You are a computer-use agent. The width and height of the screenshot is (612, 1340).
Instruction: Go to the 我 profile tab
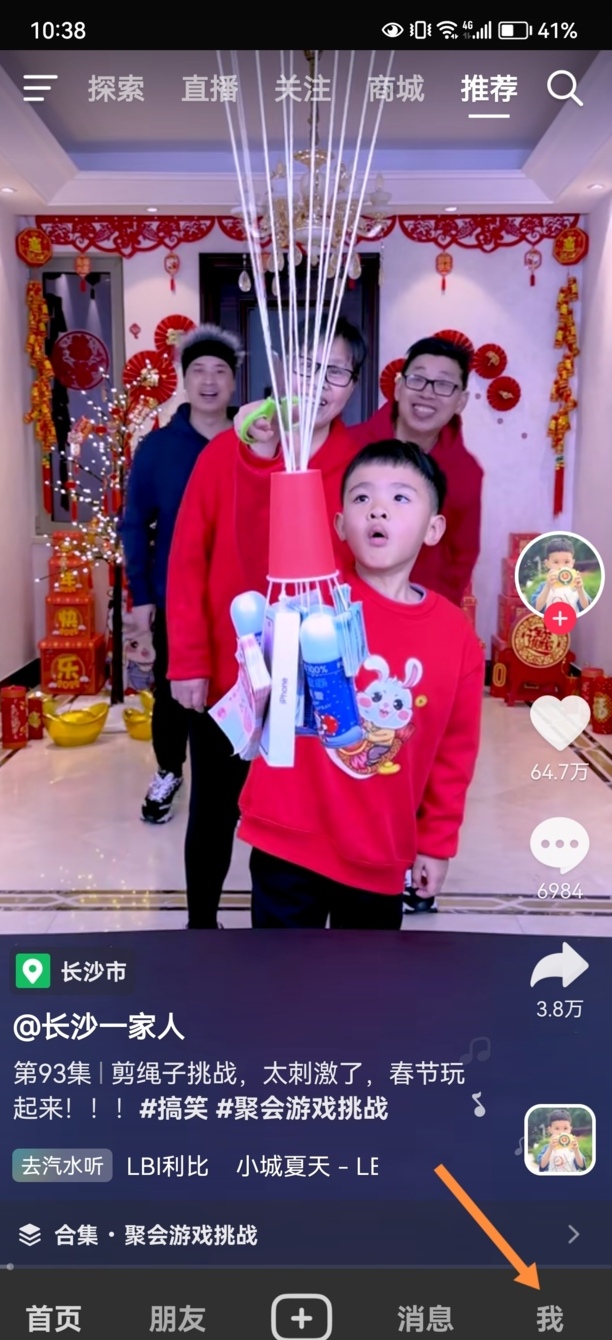[550, 1318]
